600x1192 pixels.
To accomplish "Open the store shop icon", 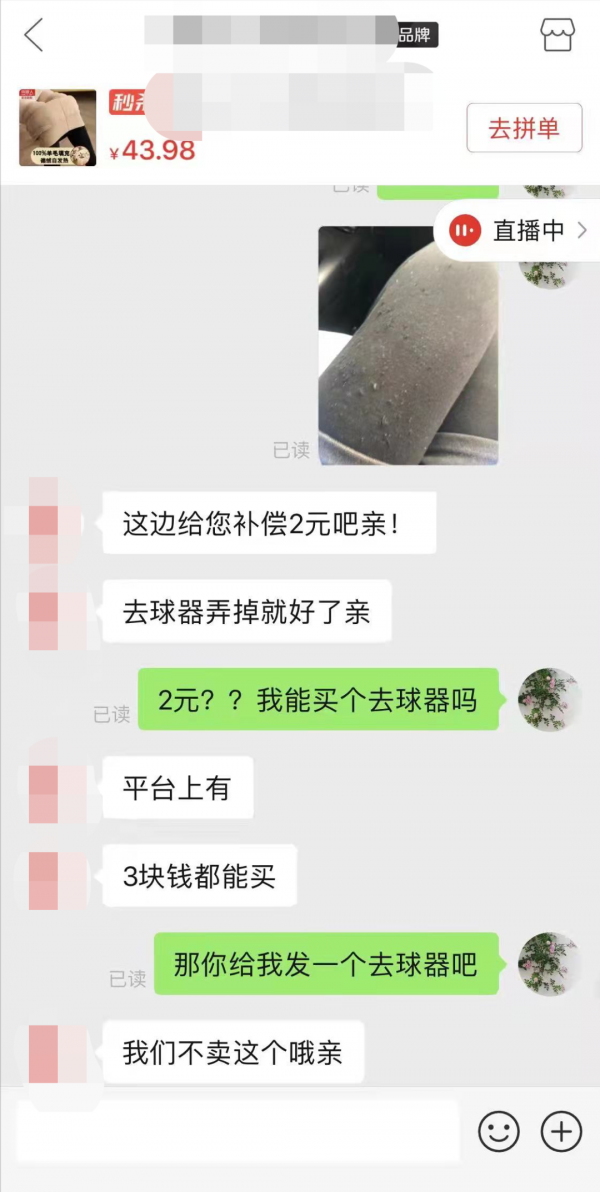I will 557,35.
